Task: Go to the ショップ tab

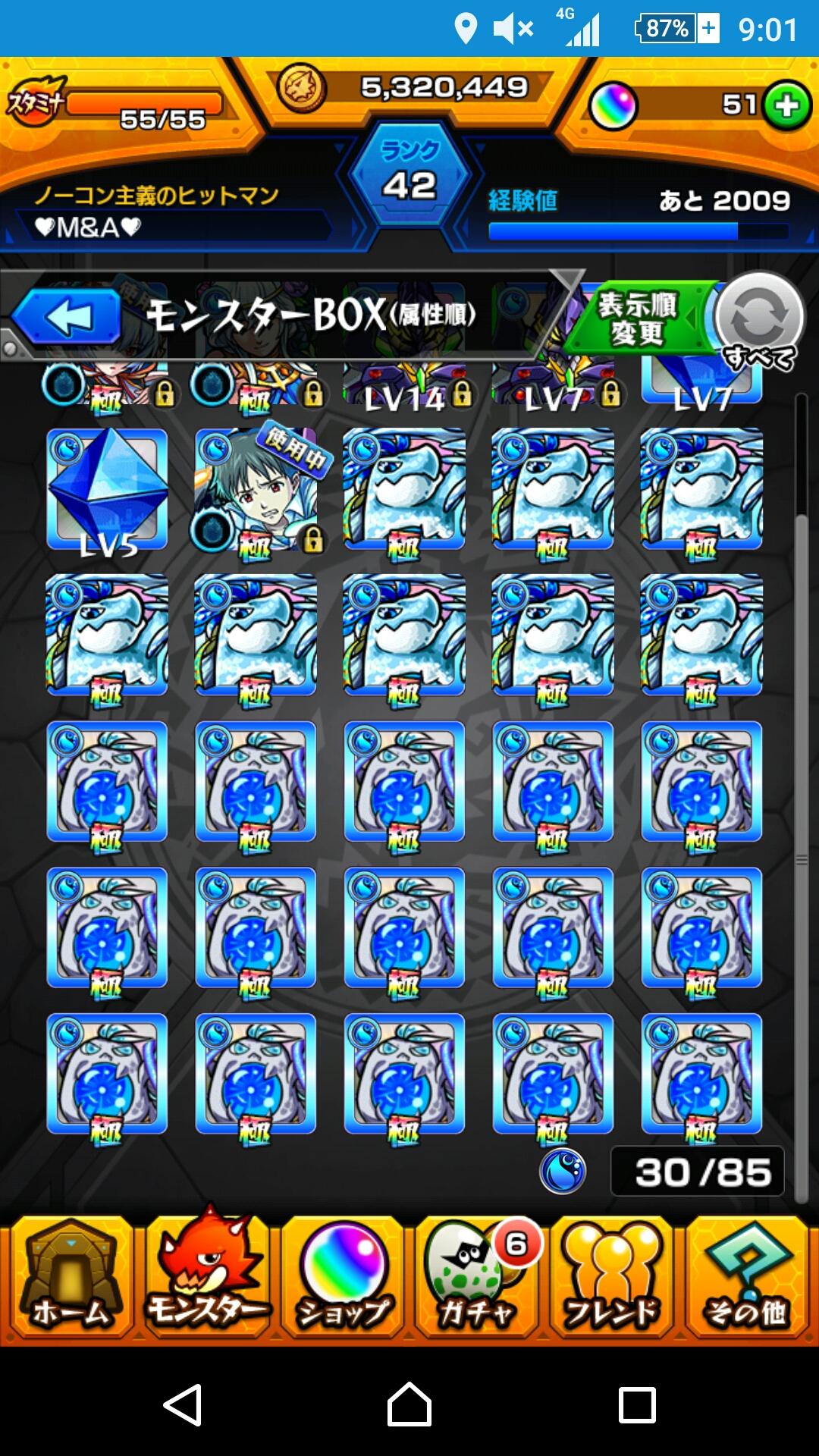Action: point(343,1279)
